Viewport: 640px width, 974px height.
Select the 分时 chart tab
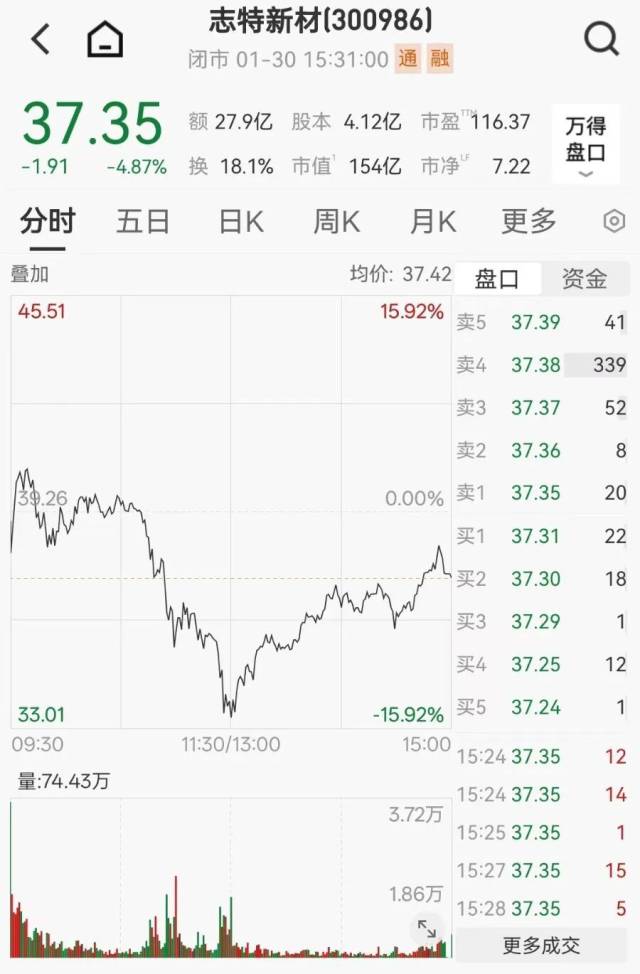pyautogui.click(x=47, y=221)
